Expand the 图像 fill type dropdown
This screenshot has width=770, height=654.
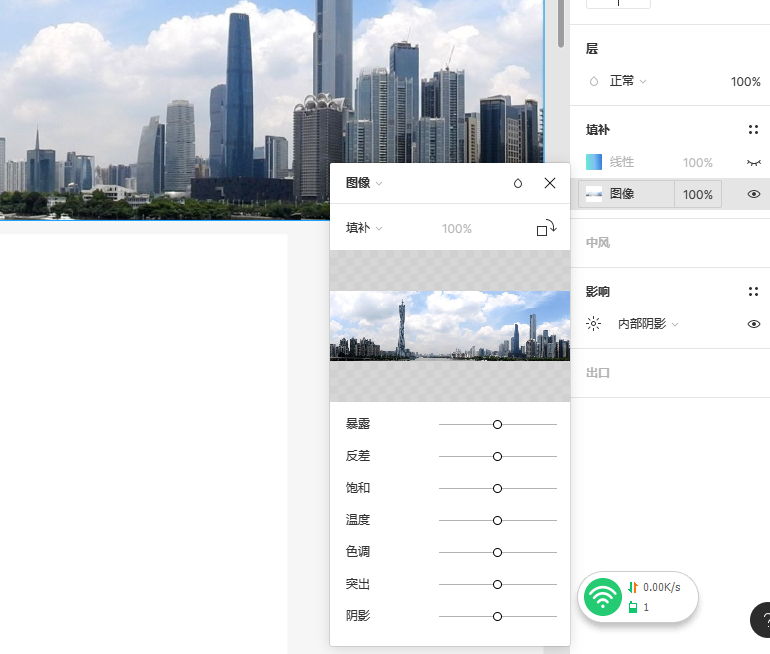pyautogui.click(x=365, y=183)
